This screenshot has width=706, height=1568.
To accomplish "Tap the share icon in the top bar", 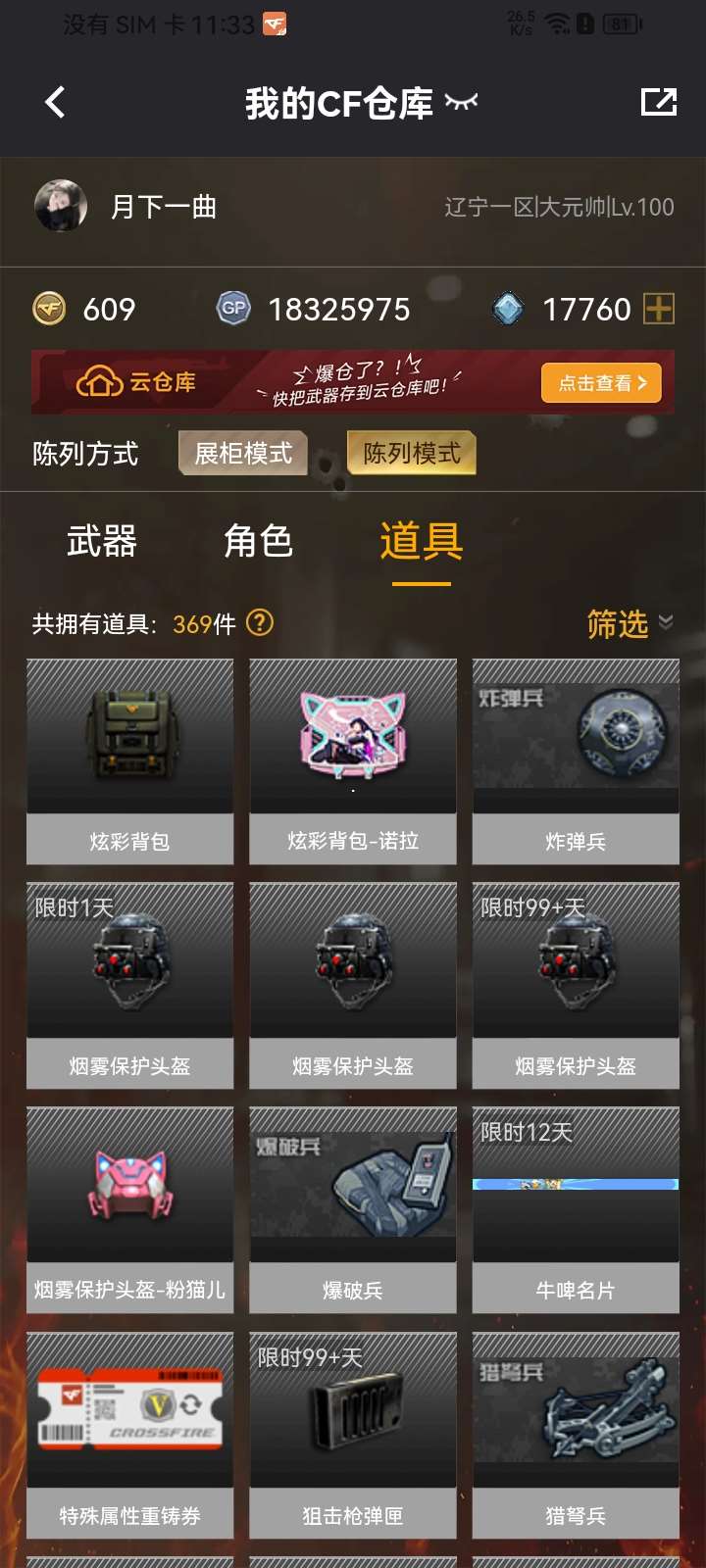I will [x=658, y=102].
